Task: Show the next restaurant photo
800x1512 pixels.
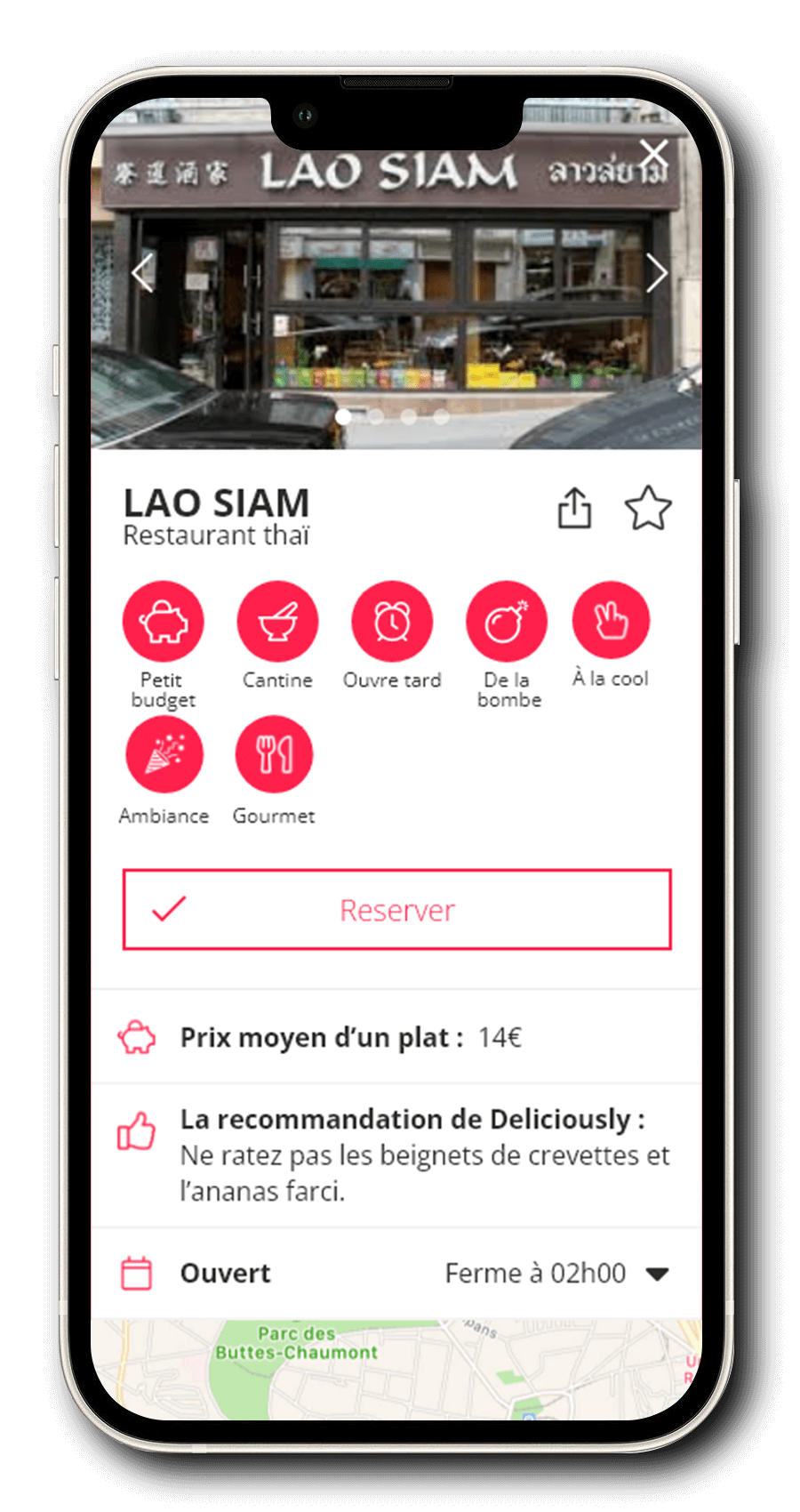Action: pos(656,273)
